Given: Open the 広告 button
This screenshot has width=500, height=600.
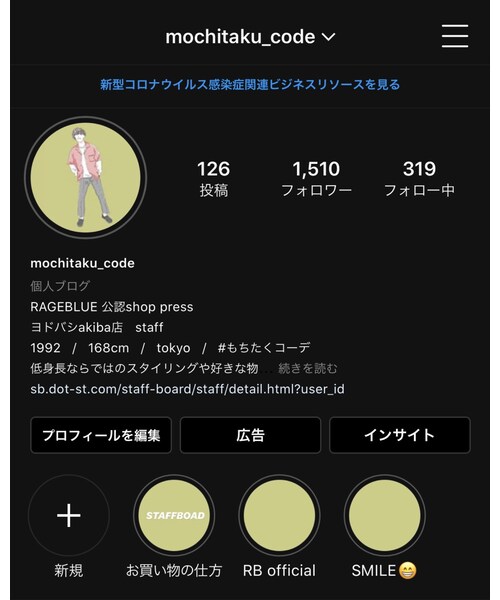Looking at the screenshot, I should coord(250,435).
